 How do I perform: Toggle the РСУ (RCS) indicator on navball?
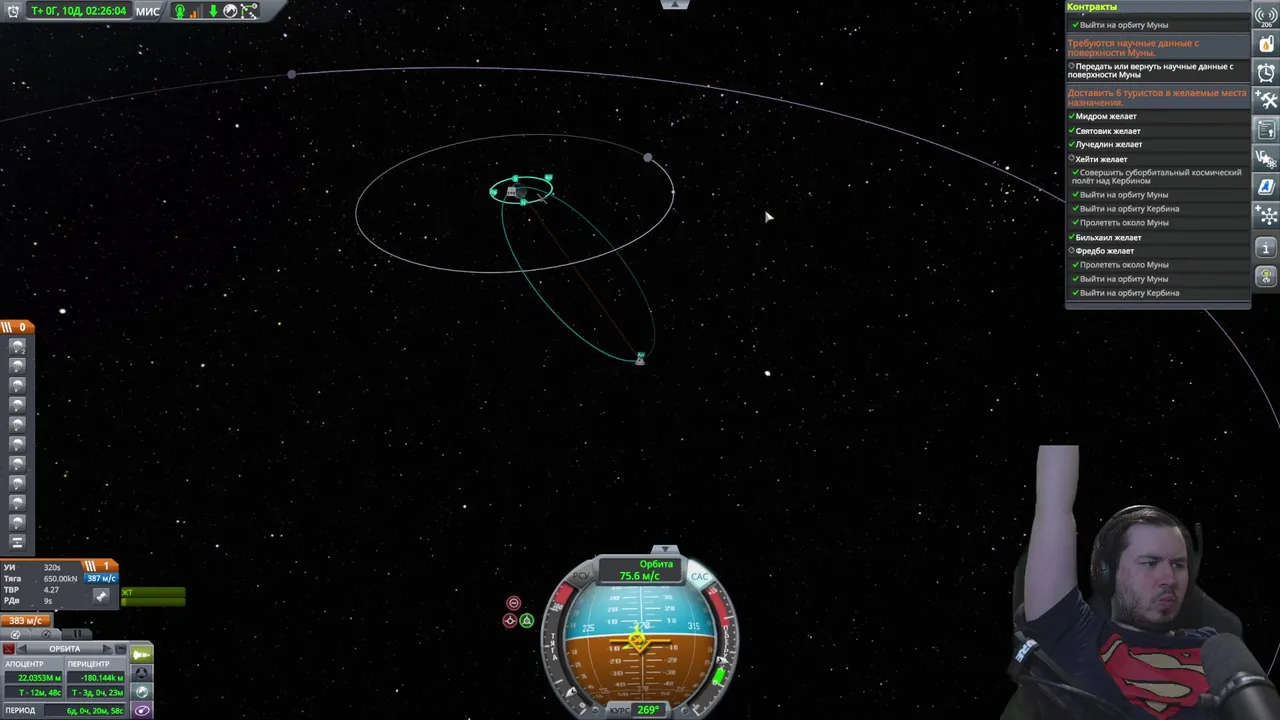pyautogui.click(x=581, y=576)
